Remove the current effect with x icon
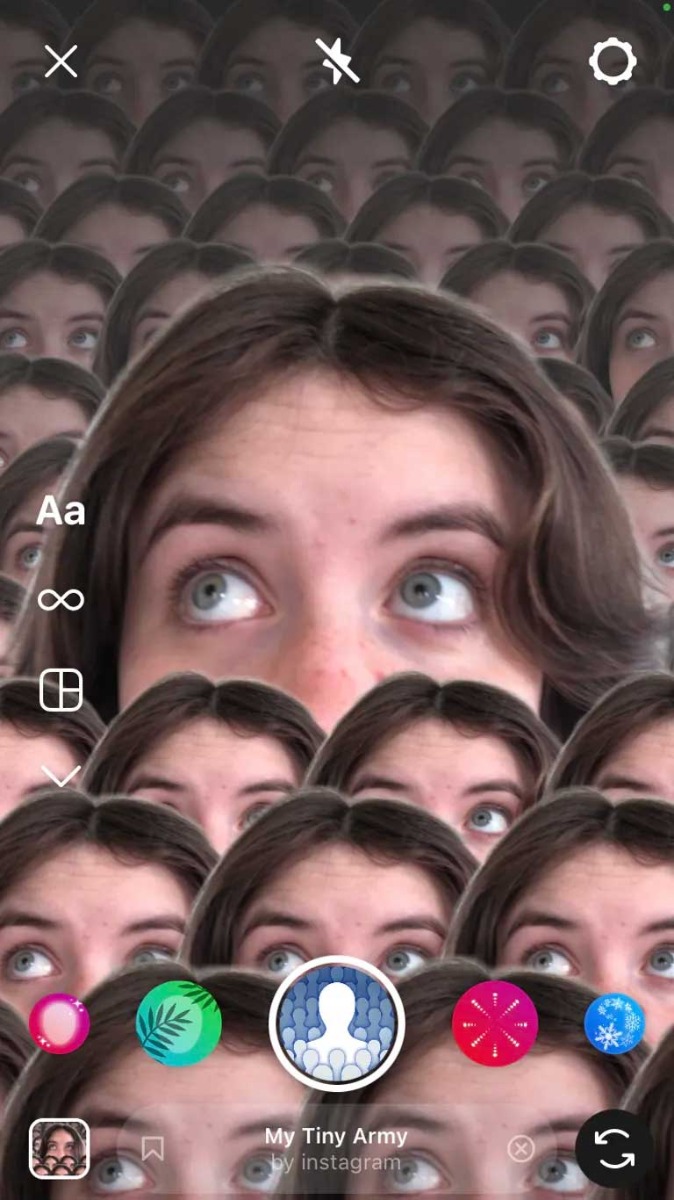The height and width of the screenshot is (1200, 674). coord(520,1149)
